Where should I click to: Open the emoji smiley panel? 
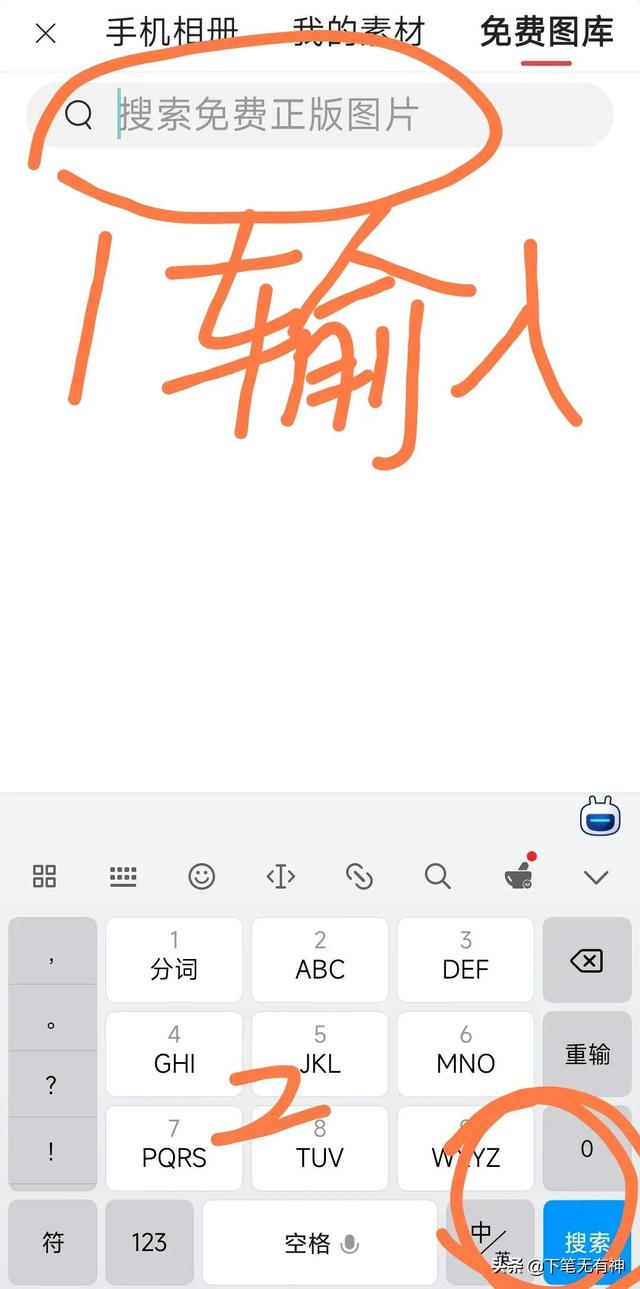(202, 877)
